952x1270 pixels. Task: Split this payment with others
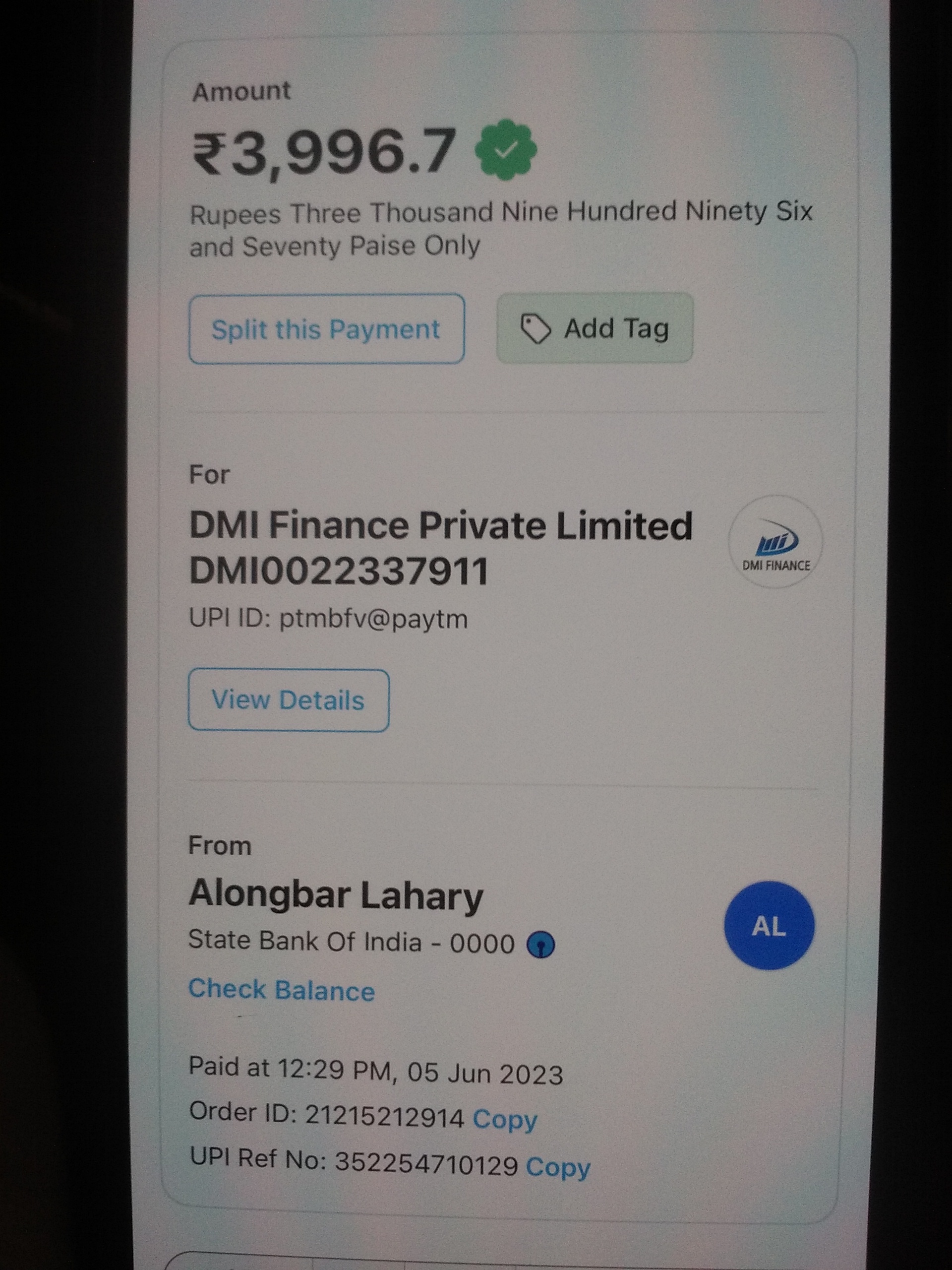tap(326, 329)
